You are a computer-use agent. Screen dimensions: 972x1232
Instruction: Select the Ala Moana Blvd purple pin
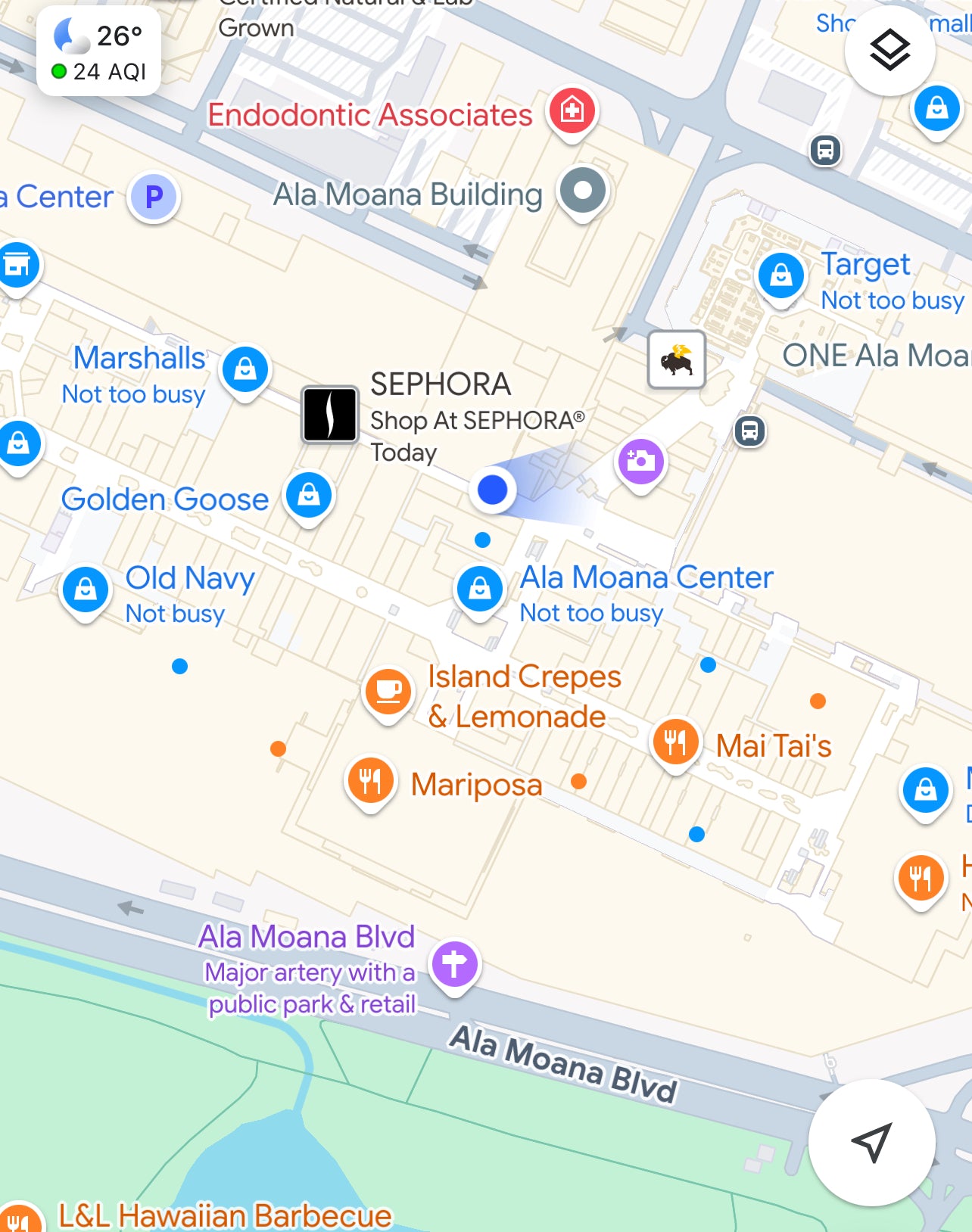(x=454, y=965)
